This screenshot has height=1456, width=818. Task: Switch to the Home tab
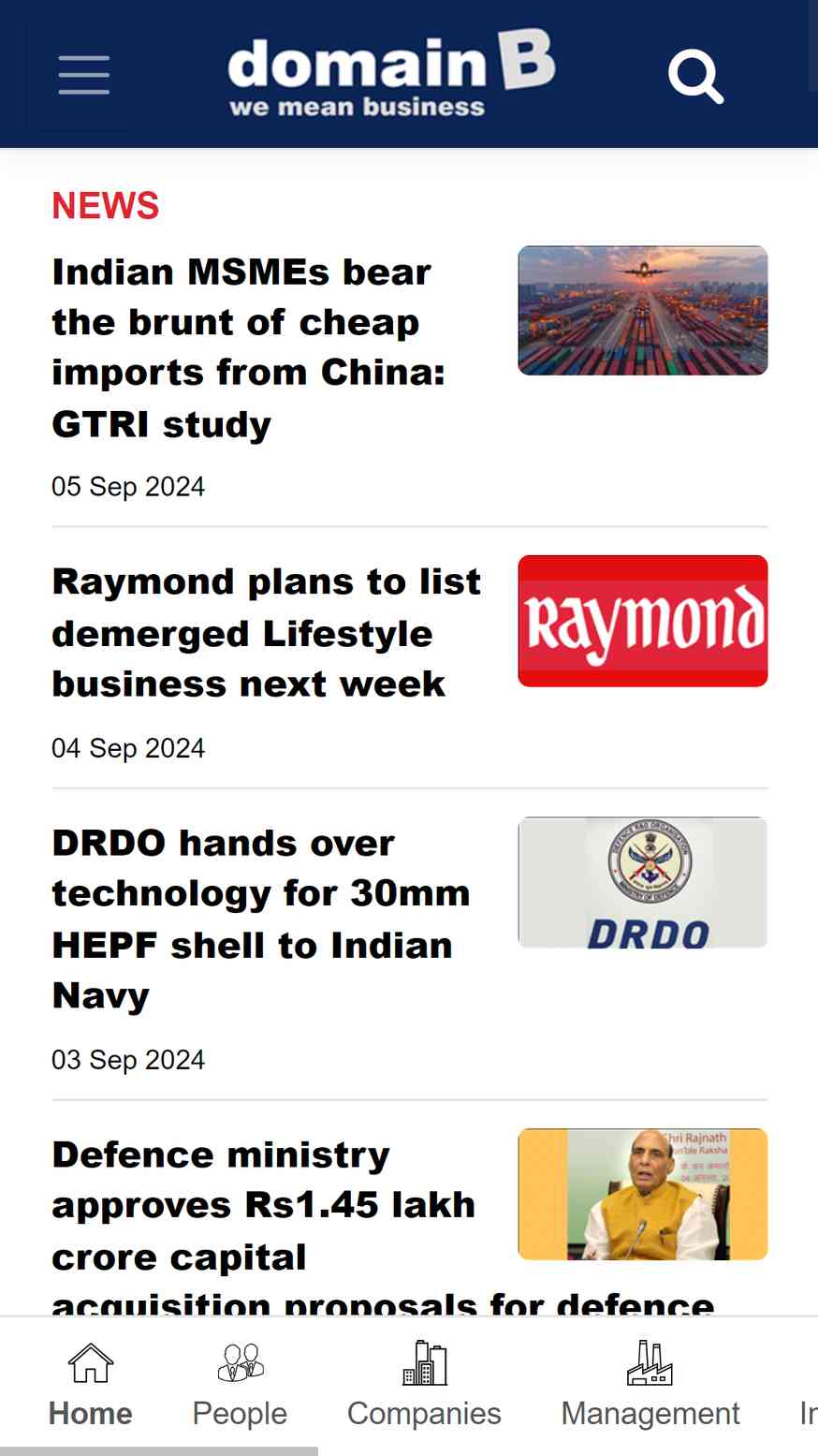tap(91, 1386)
